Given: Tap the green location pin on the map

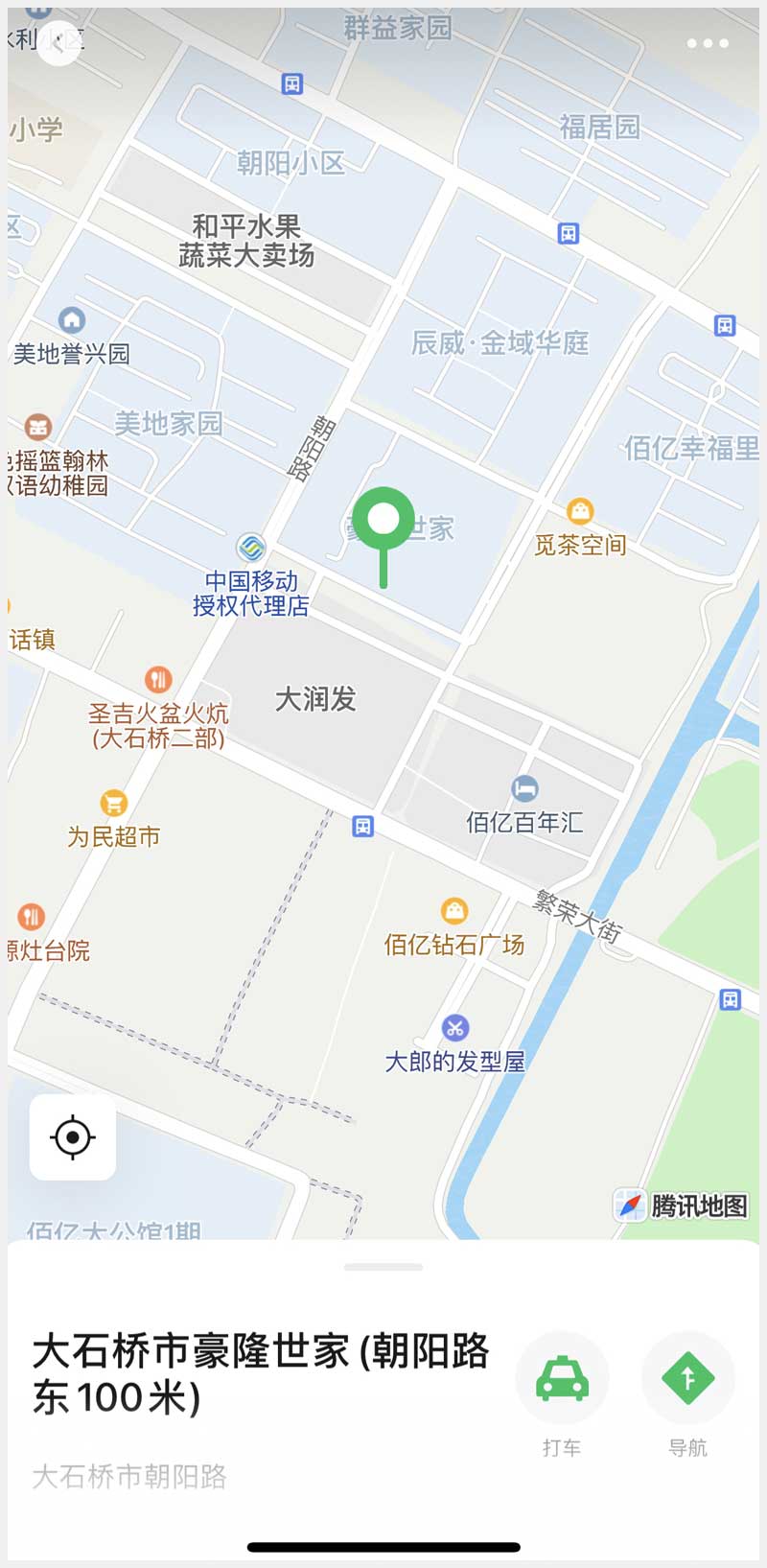Looking at the screenshot, I should [383, 521].
